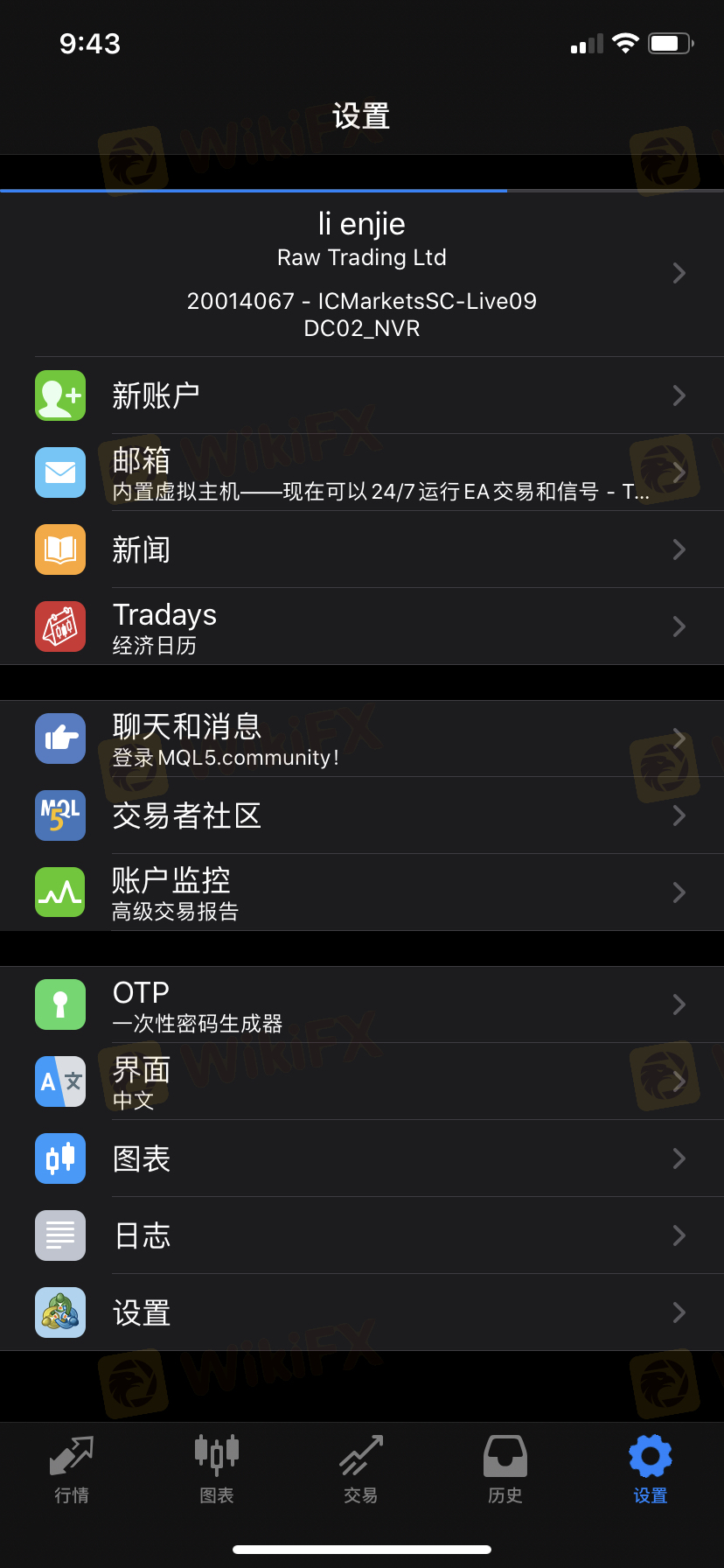Image resolution: width=724 pixels, height=1568 pixels.
Task: Open 新账户 to add an account
Action: 362,395
